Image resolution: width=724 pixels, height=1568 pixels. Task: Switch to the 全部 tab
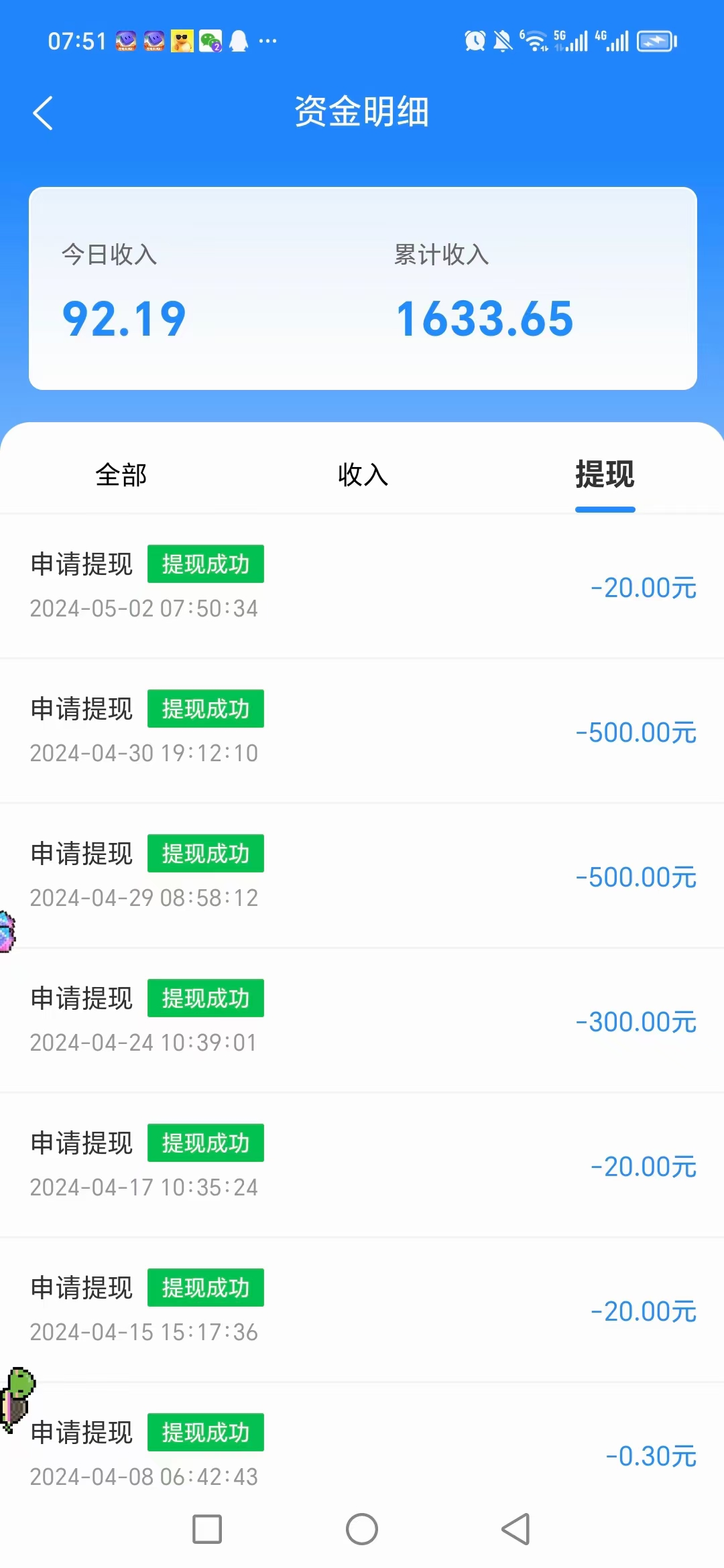pos(121,475)
